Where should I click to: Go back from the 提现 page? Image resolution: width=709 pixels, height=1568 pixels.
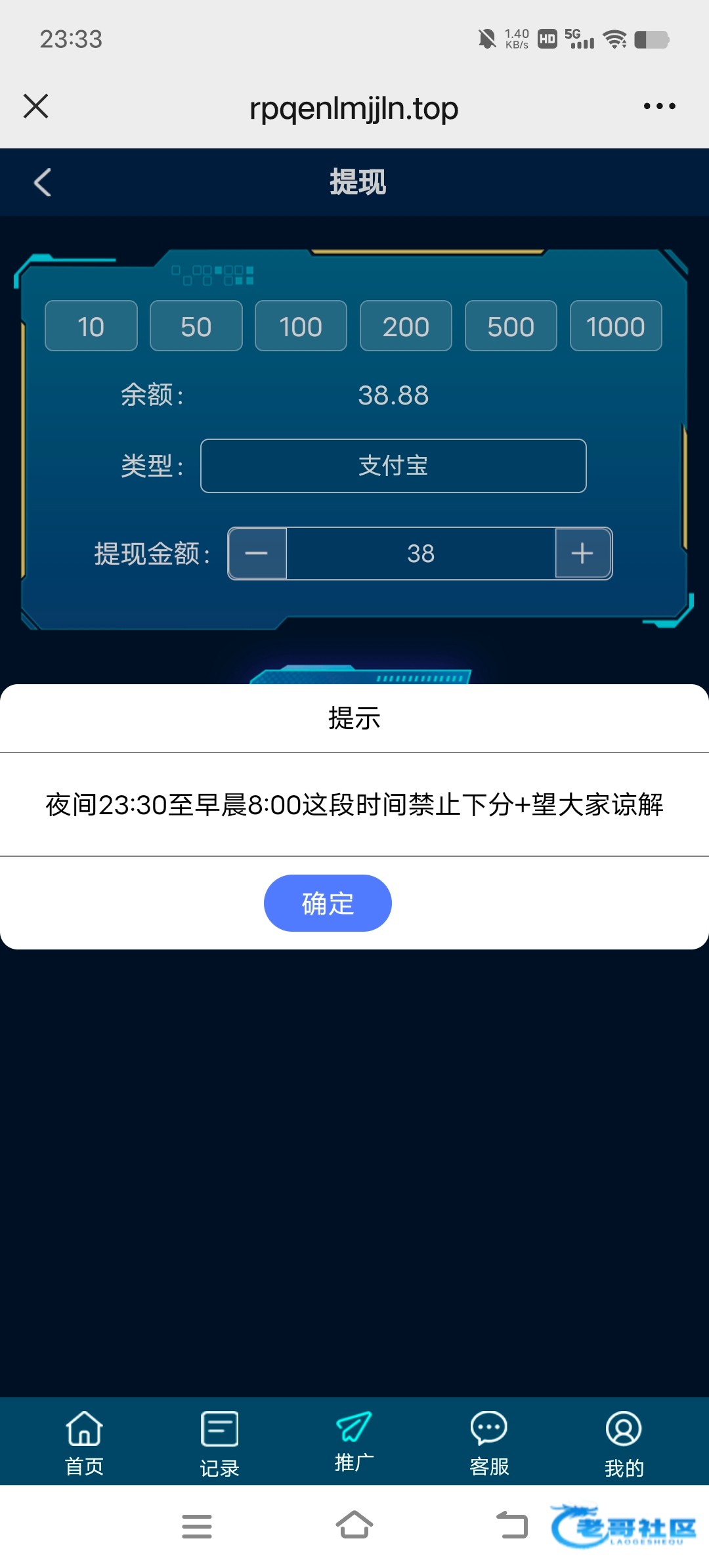(43, 183)
